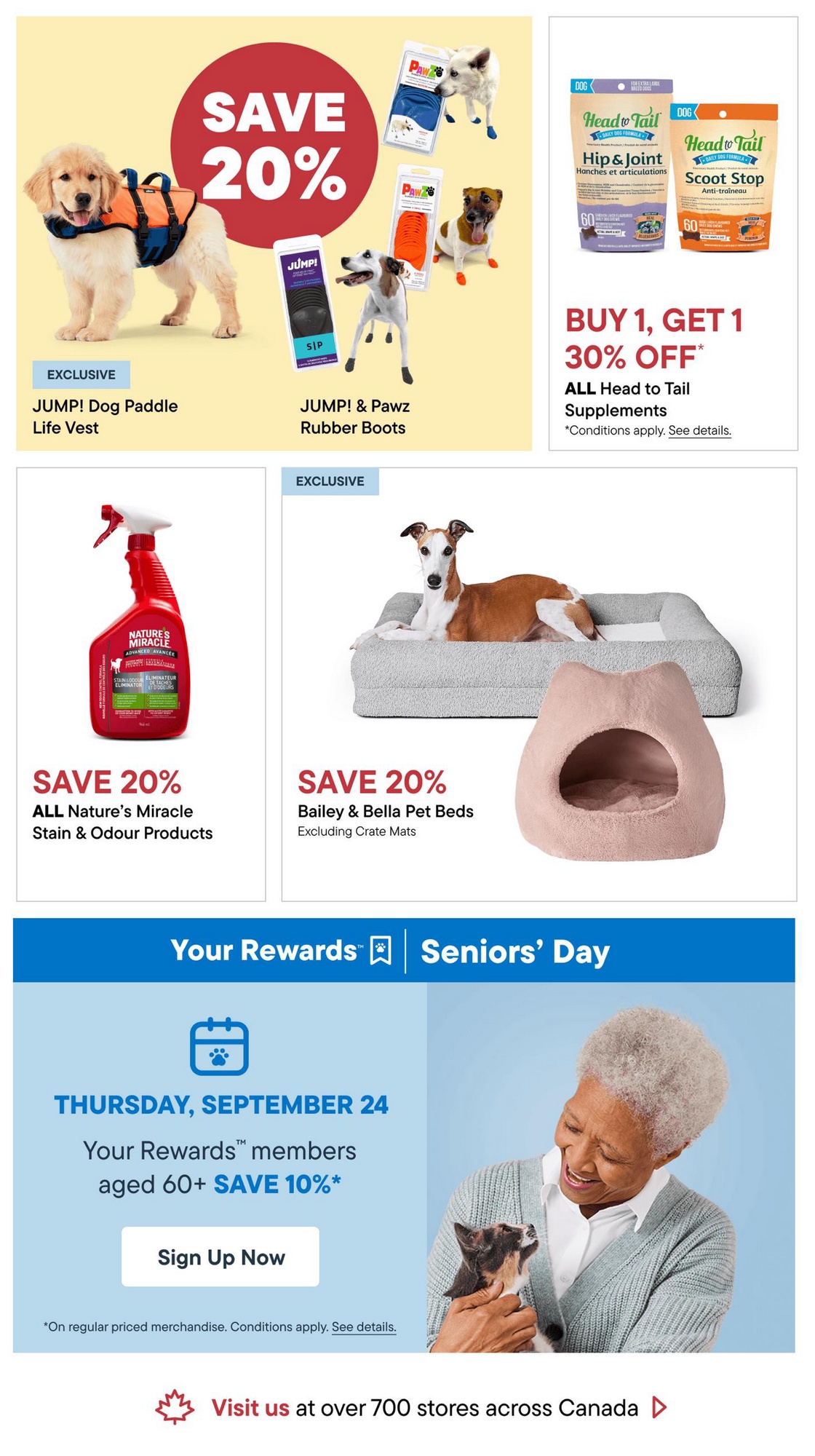815x1456 pixels.
Task: Tap the Sign Up Now button
Action: click(220, 1257)
